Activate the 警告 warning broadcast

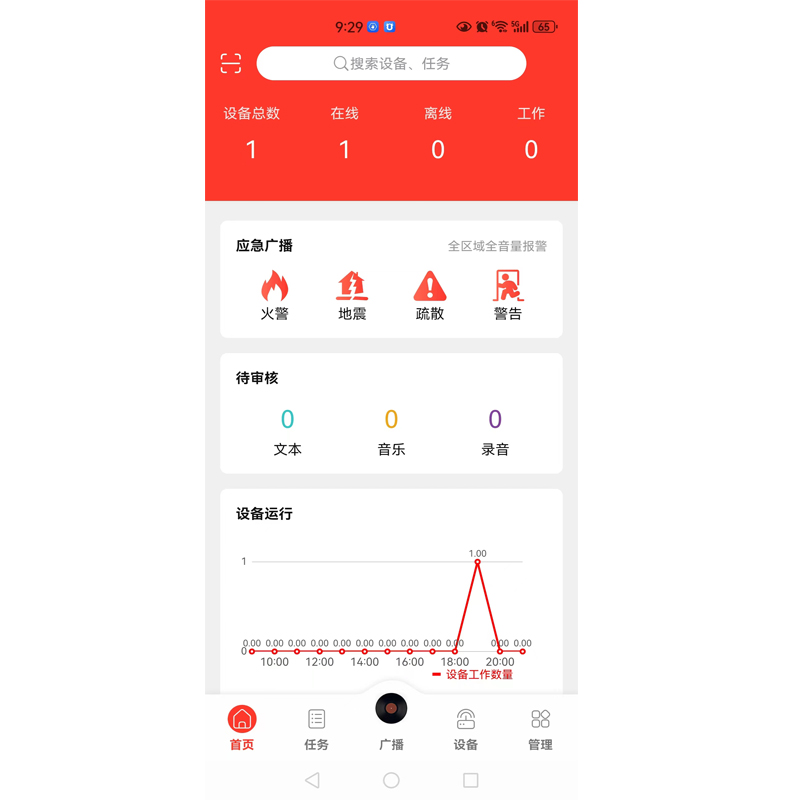pyautogui.click(x=508, y=295)
